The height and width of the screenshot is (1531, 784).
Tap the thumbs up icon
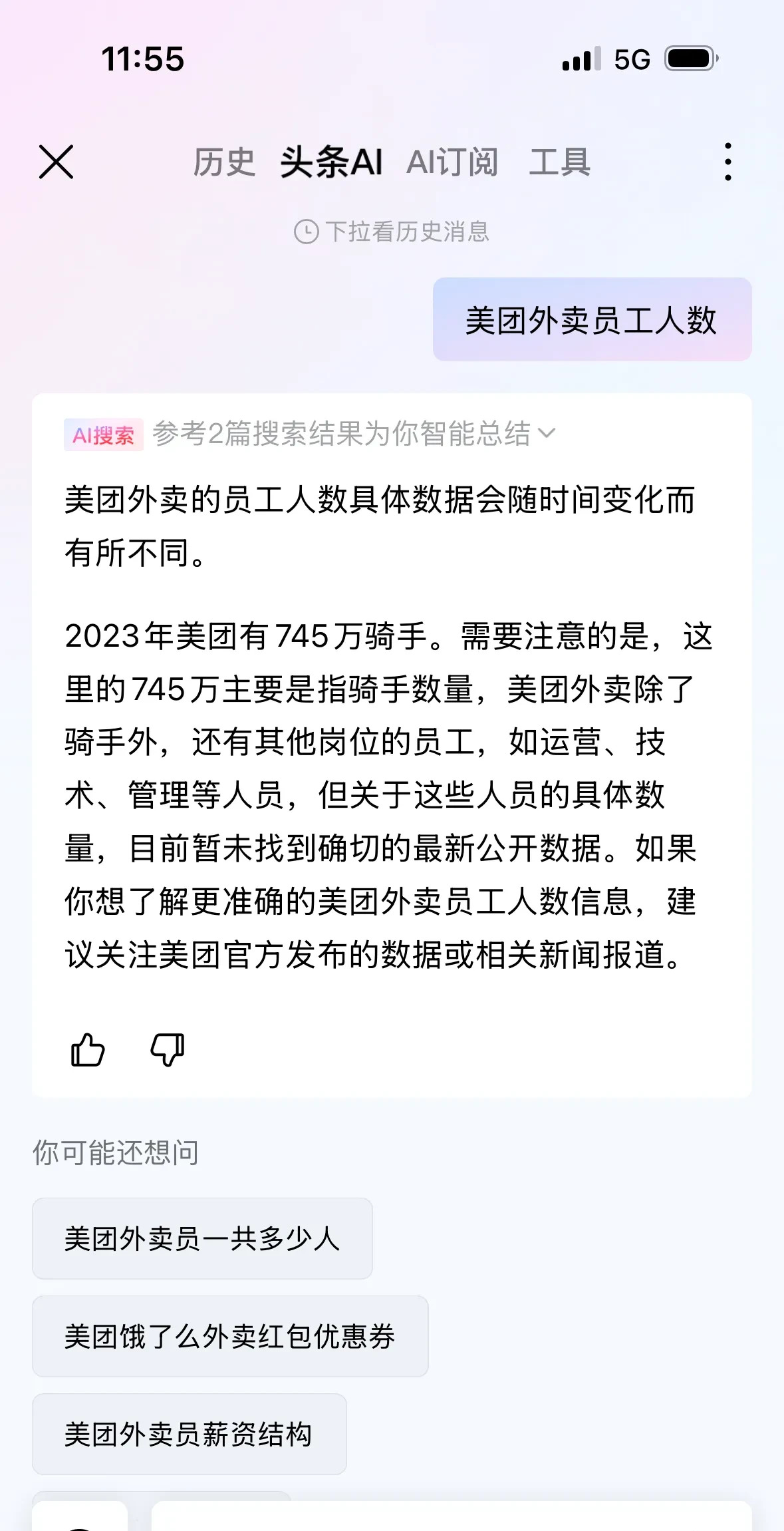(x=88, y=1049)
